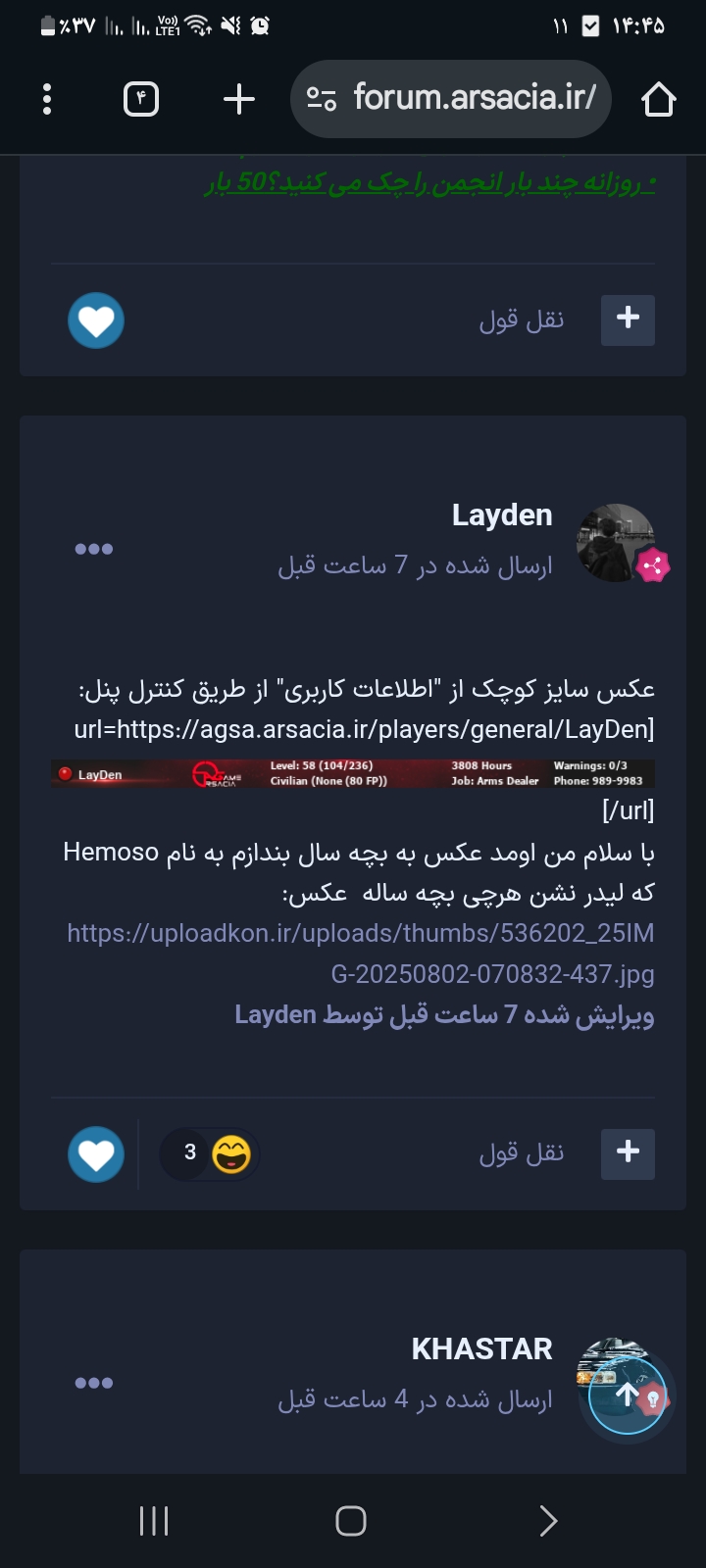706x1568 pixels.
Task: Open the browser three-dot menu
Action: coord(47,99)
